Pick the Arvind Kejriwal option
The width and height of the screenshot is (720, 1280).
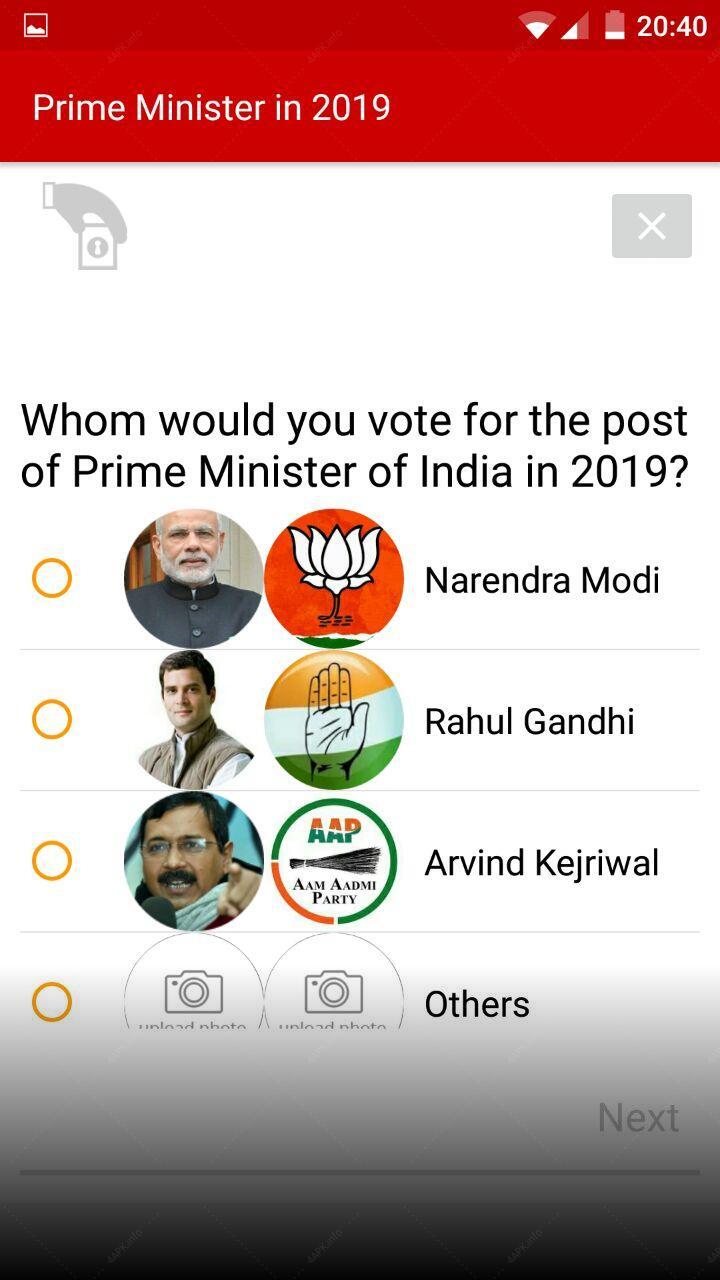[52, 861]
